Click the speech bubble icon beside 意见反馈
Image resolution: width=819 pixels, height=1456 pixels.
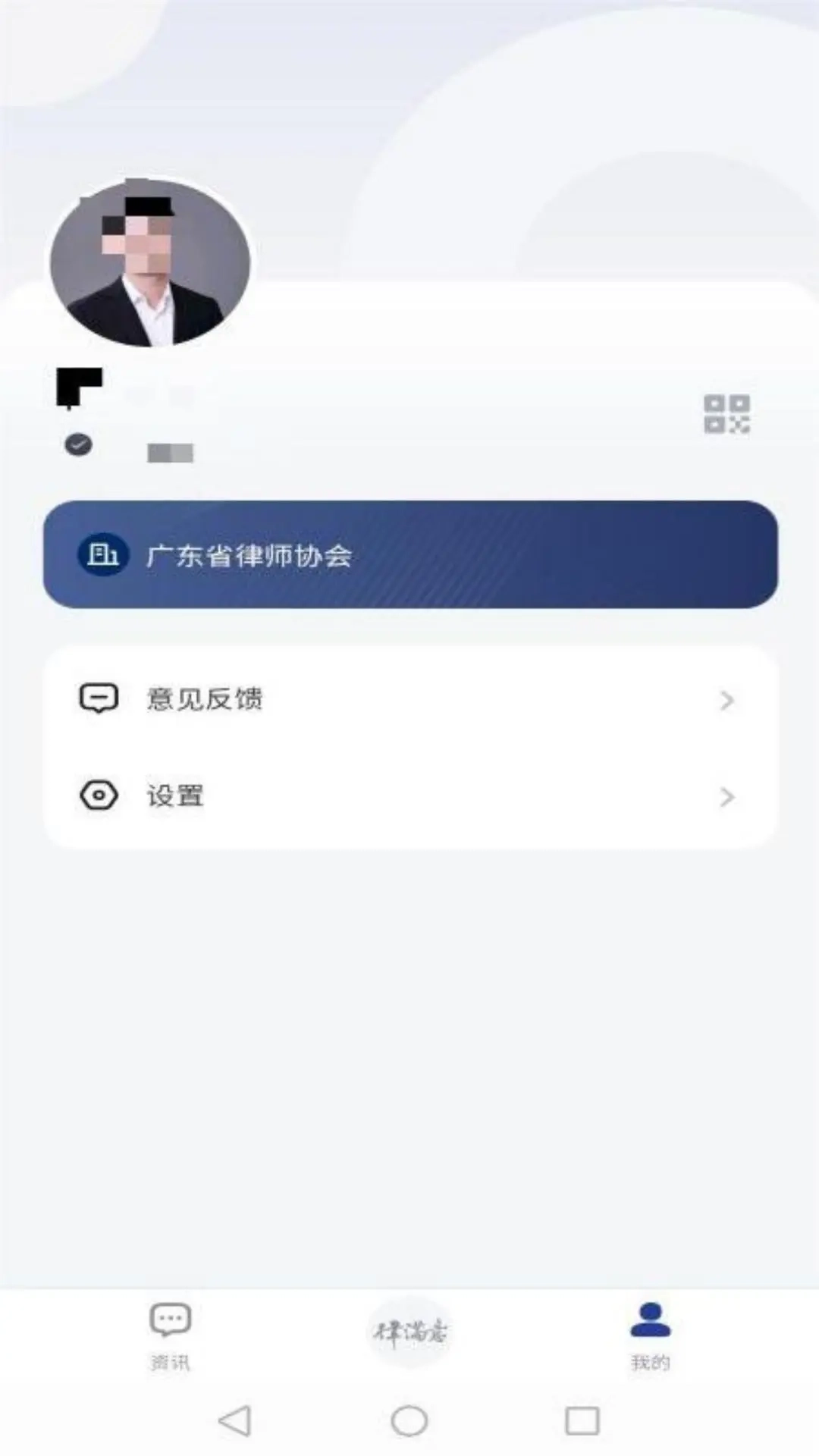click(x=98, y=699)
